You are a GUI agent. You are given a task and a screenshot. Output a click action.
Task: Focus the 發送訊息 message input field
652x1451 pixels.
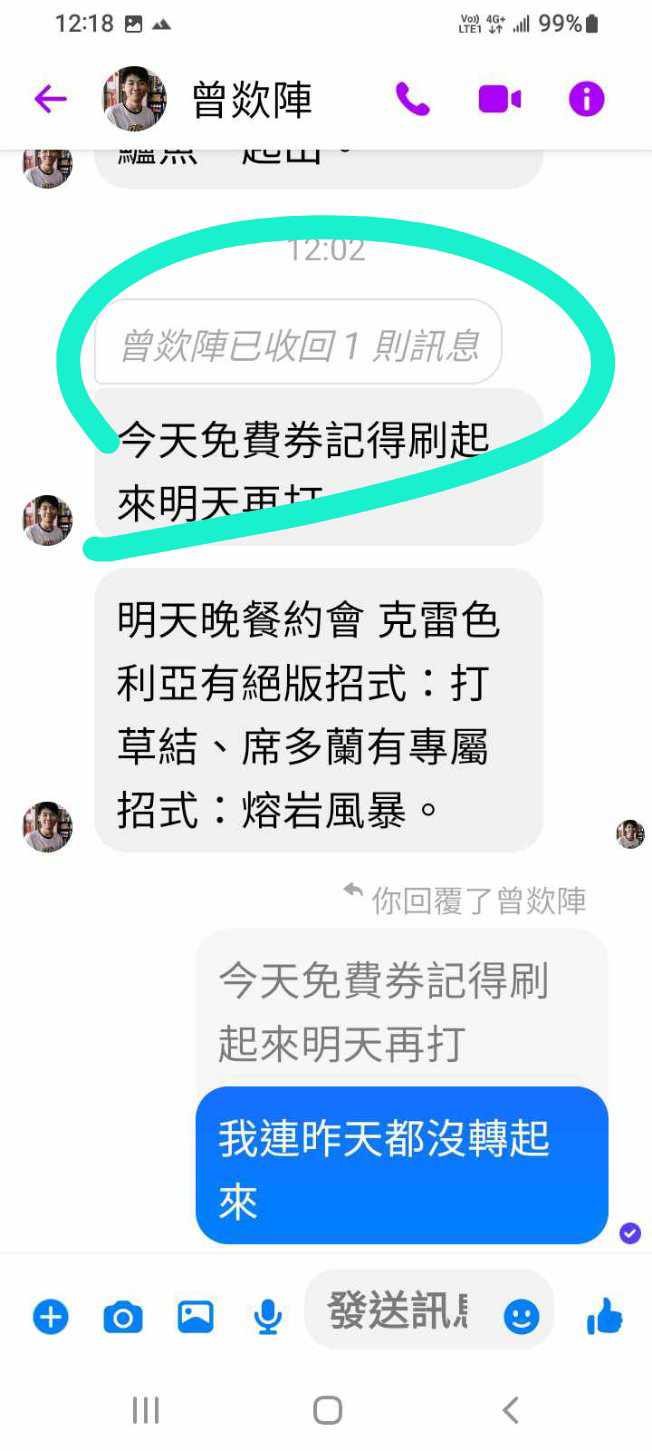pyautogui.click(x=398, y=1311)
